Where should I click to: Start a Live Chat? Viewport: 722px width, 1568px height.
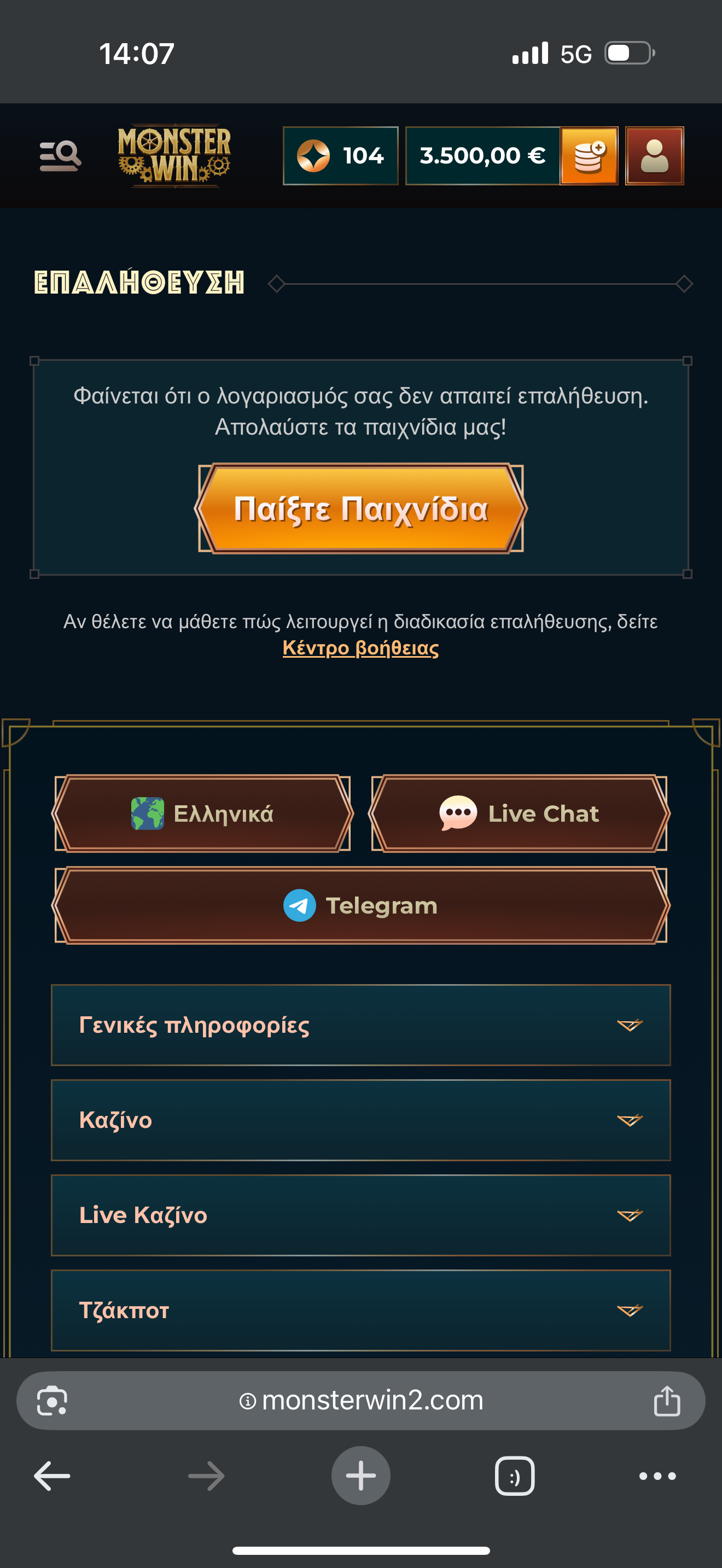pyautogui.click(x=519, y=813)
